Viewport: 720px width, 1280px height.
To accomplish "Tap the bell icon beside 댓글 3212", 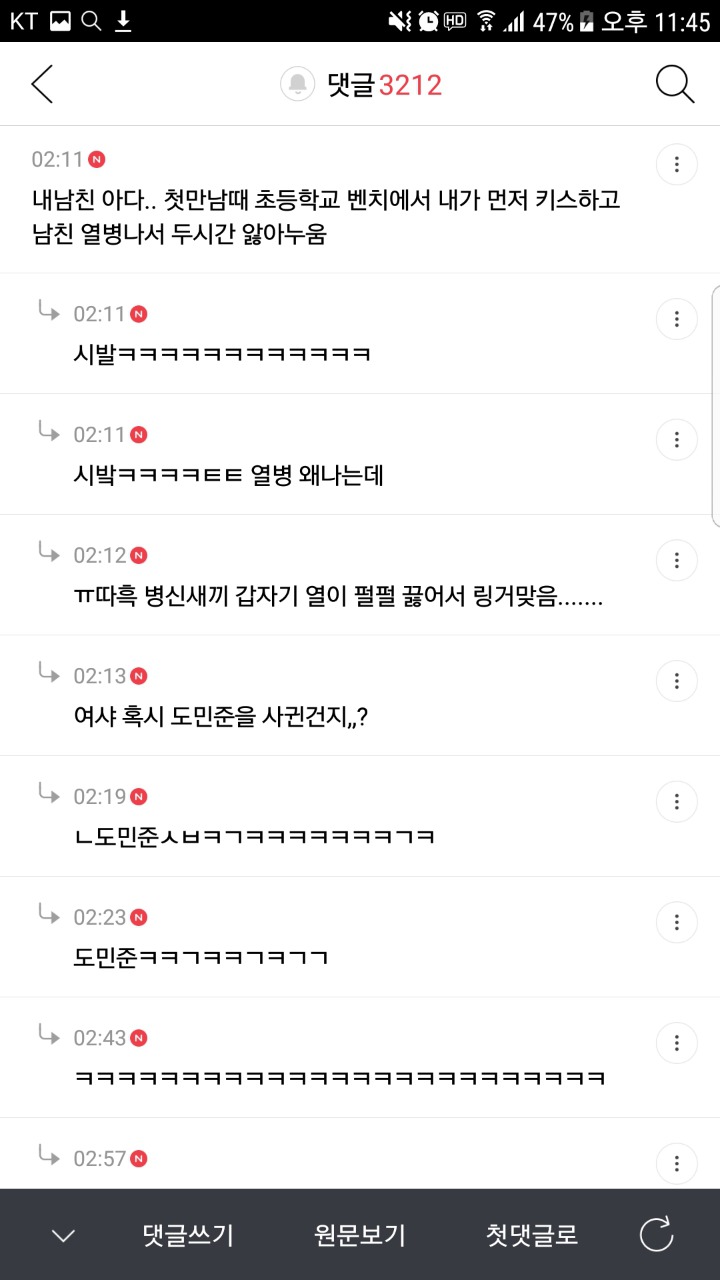I will point(297,85).
